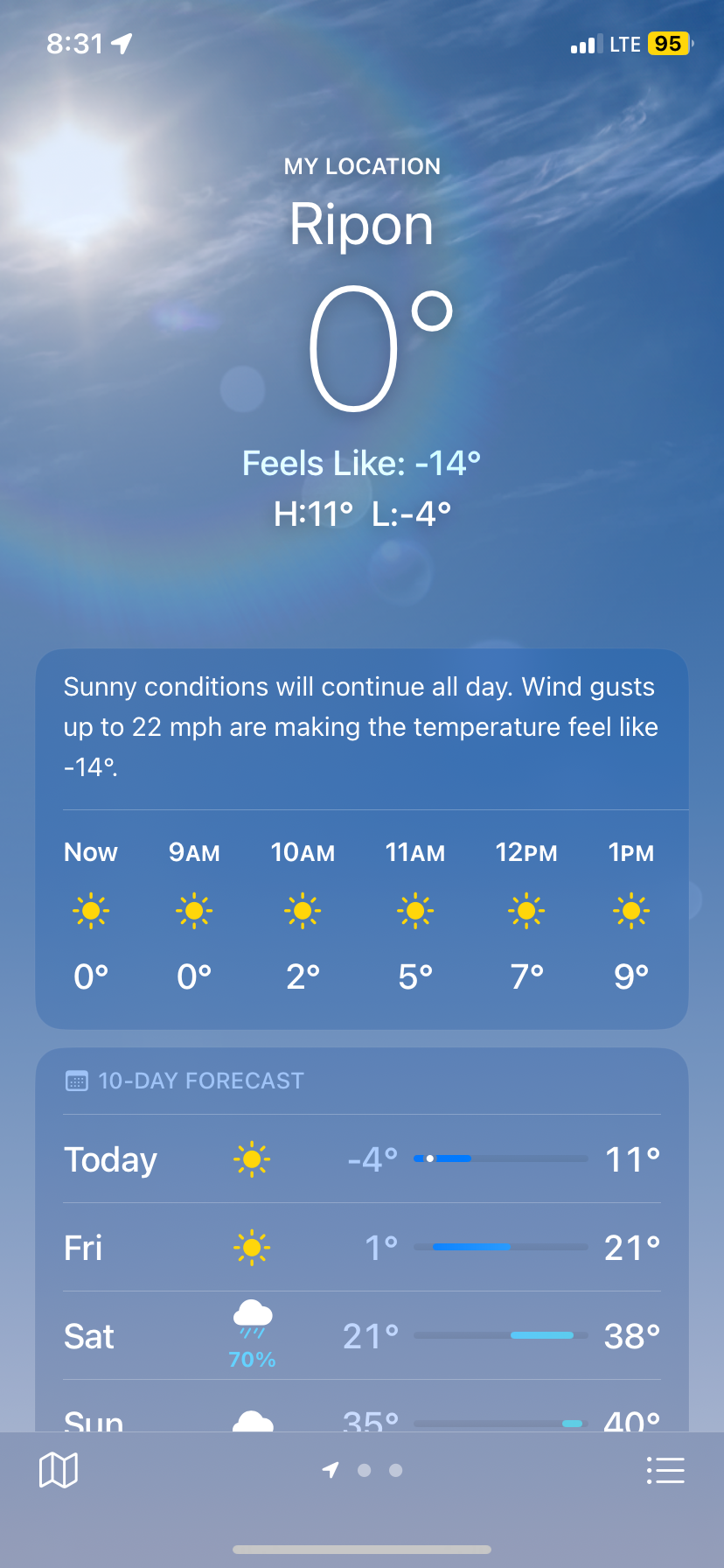Open Today's forecast details
The image size is (724, 1568).
(x=361, y=1159)
